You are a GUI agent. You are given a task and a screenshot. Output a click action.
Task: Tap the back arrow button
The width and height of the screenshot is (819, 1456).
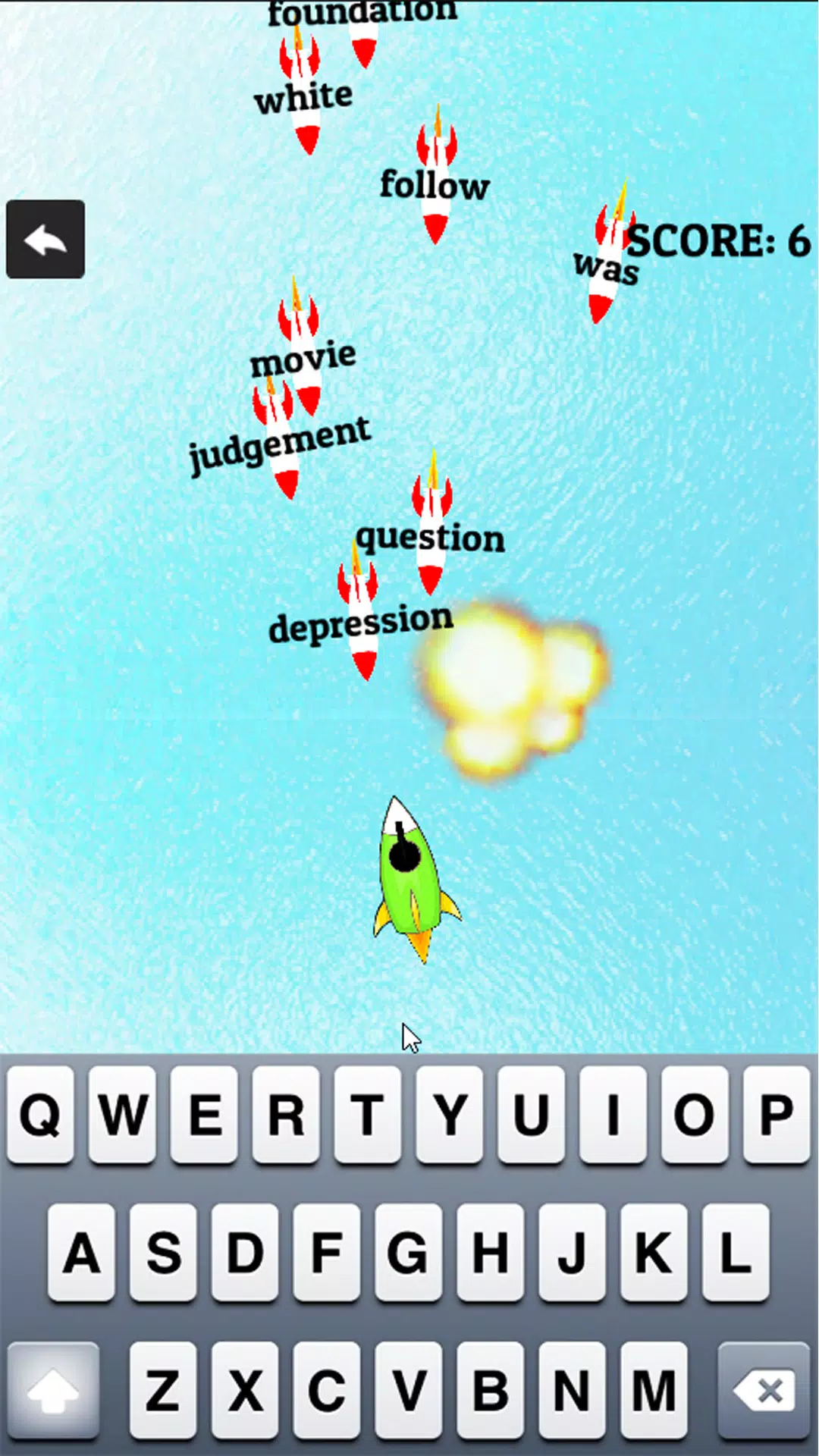pos(45,240)
